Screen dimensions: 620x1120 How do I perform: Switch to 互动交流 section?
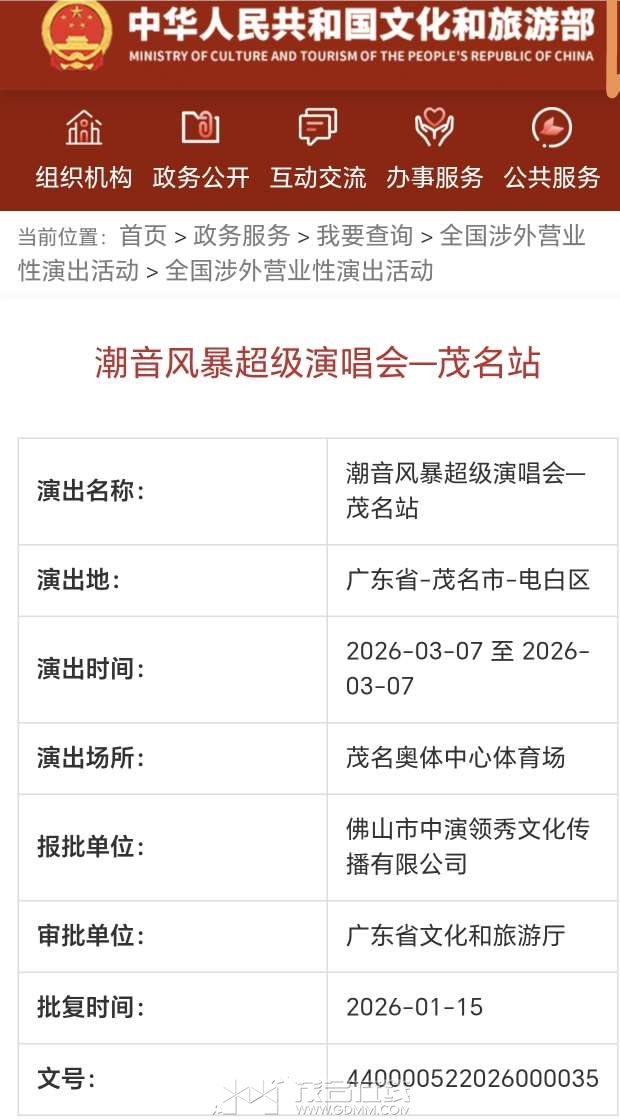318,152
